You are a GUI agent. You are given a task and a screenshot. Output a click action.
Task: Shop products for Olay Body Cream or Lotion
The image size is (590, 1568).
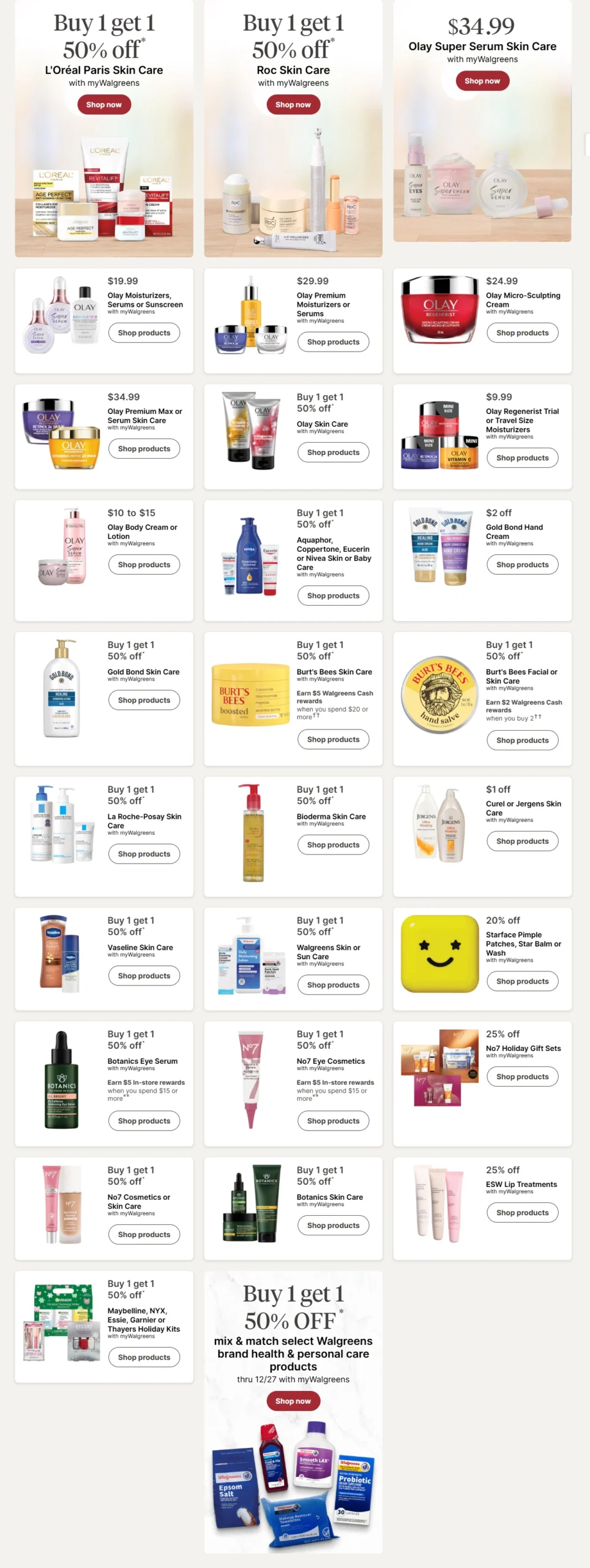click(x=144, y=565)
